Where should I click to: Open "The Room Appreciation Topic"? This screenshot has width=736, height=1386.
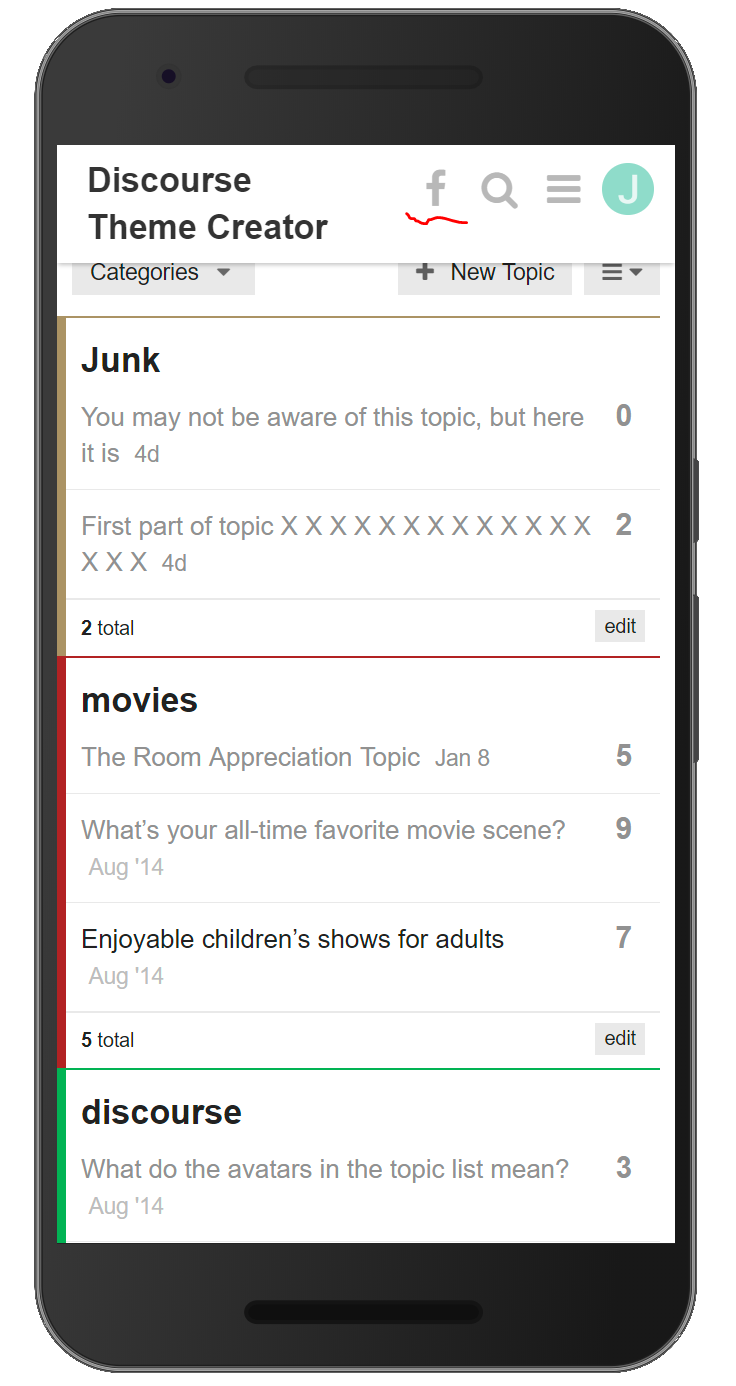[250, 757]
